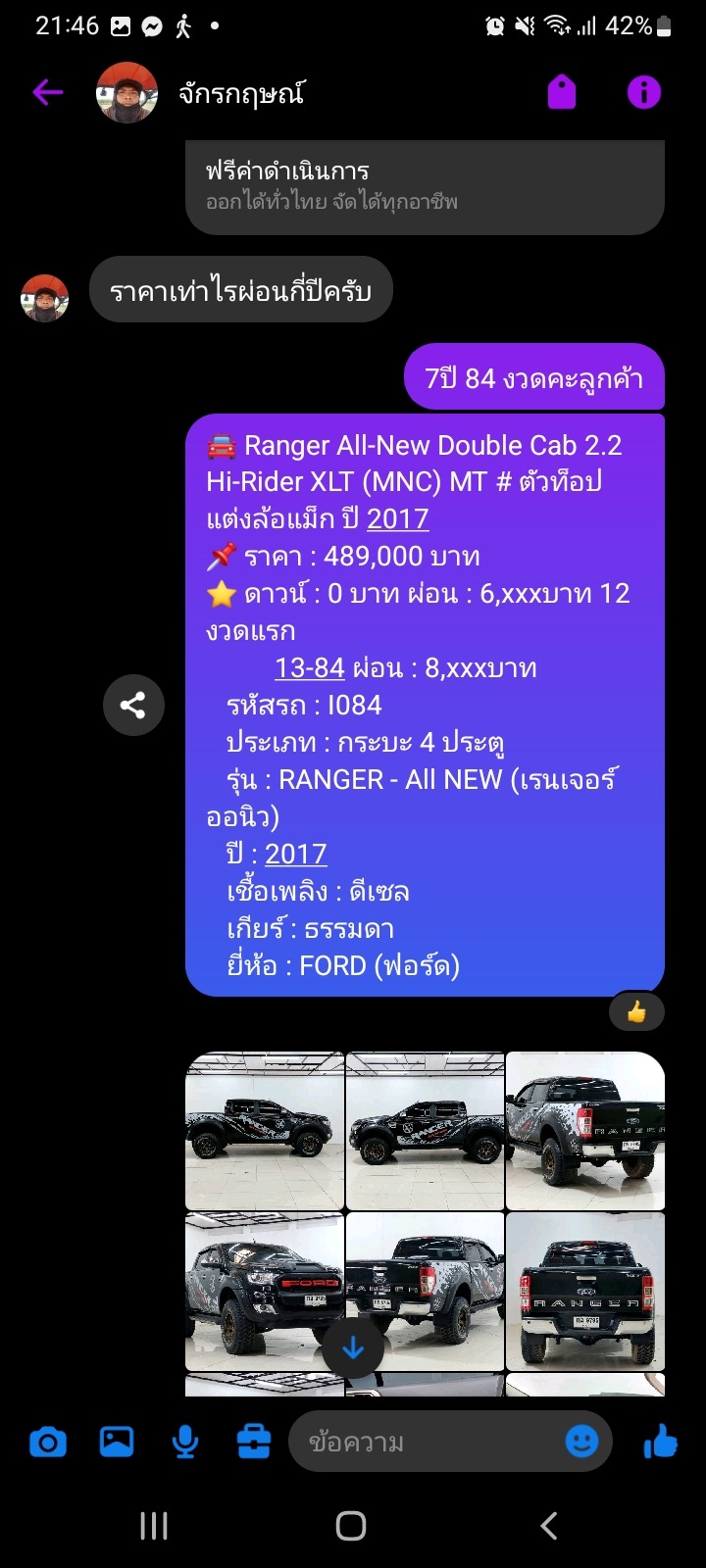706x1568 pixels.
Task: Open recent apps from navigation bar
Action: pyautogui.click(x=154, y=1526)
